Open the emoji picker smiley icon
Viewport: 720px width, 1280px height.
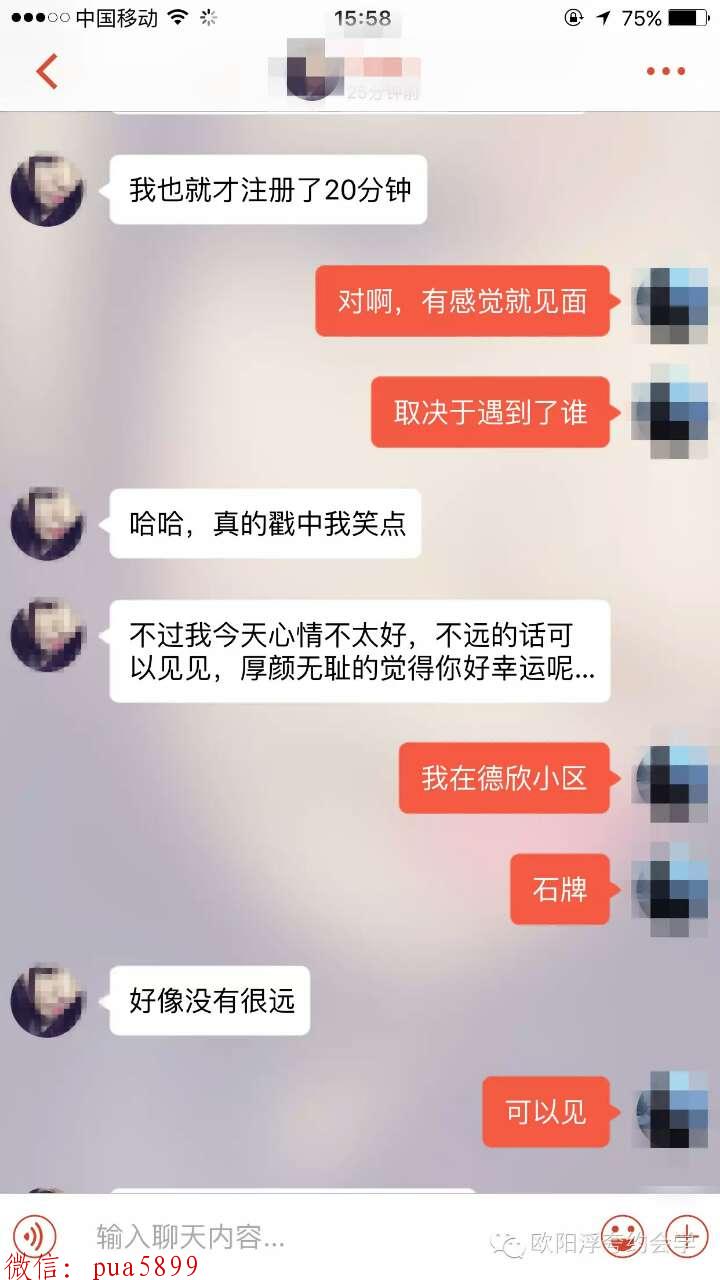tap(621, 1237)
